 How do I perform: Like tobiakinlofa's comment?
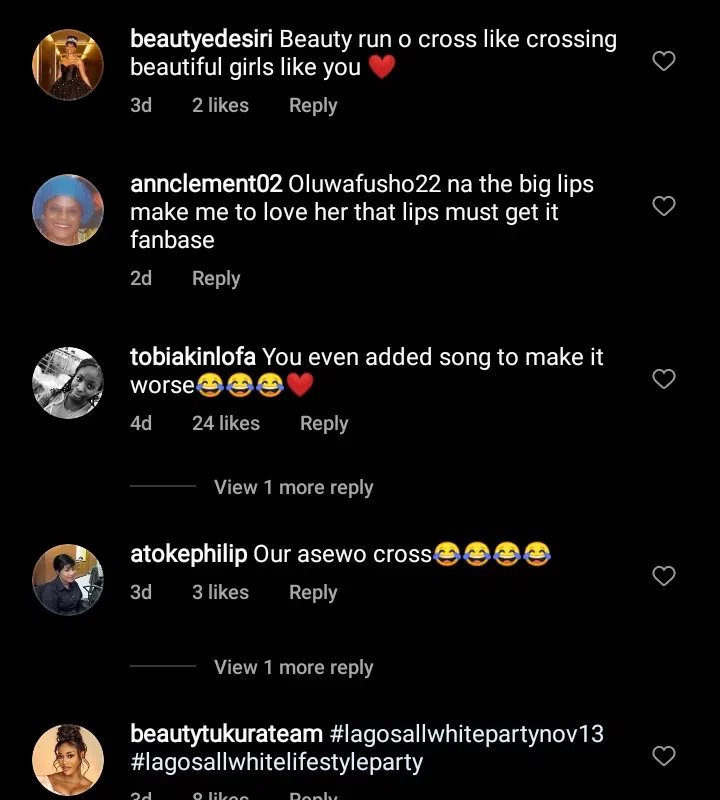(664, 379)
